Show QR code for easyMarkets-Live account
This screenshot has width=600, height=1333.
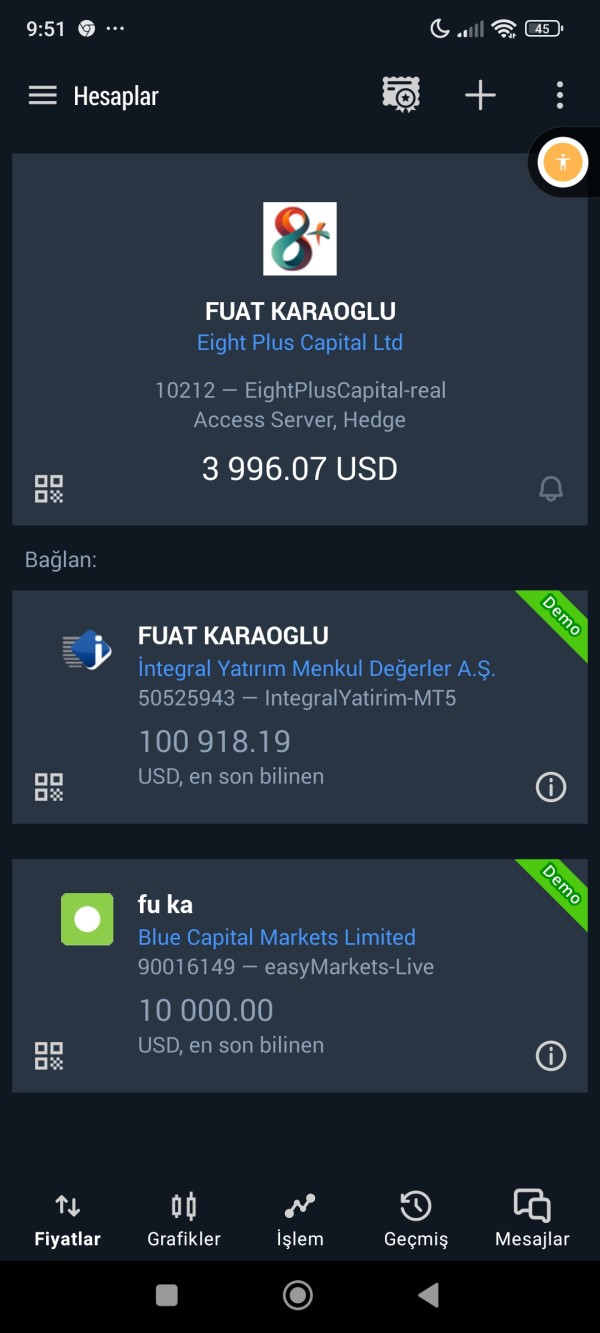point(49,1056)
